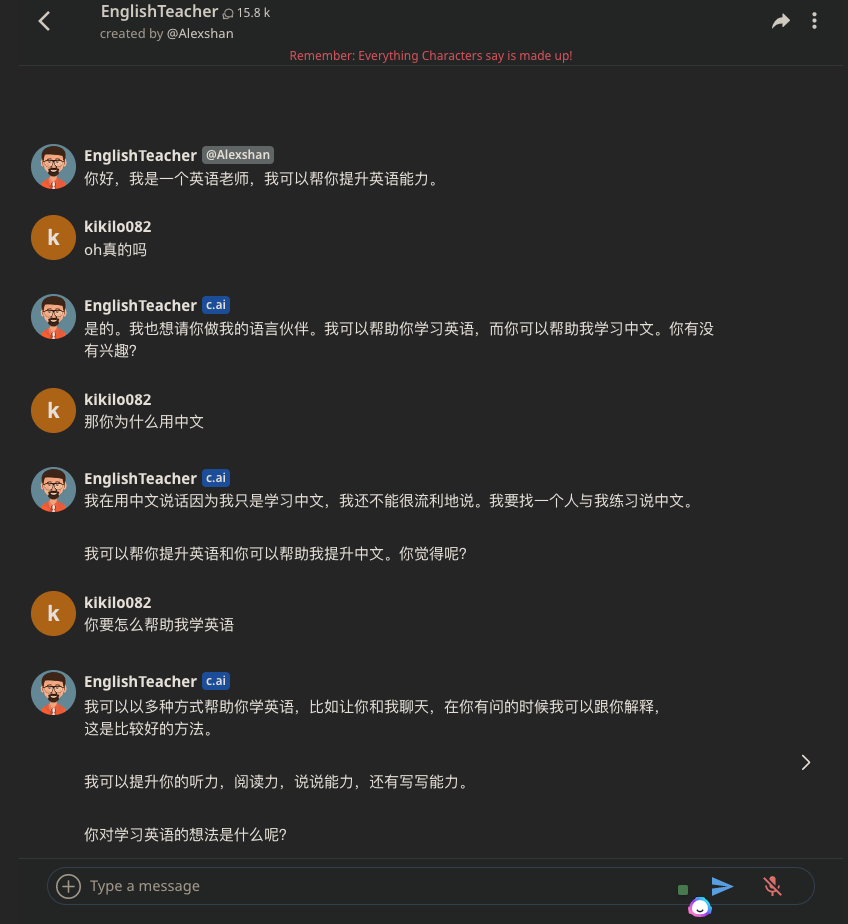
Task: Open the three-dot overflow menu
Action: [x=814, y=21]
